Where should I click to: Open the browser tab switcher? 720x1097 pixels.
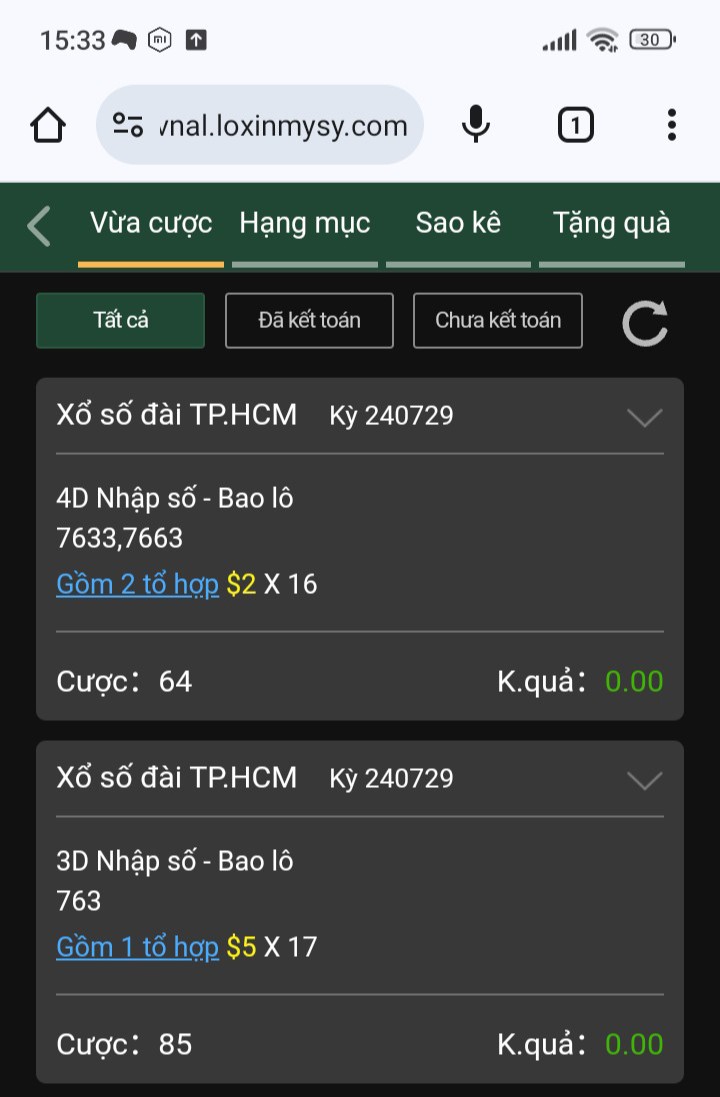(575, 125)
